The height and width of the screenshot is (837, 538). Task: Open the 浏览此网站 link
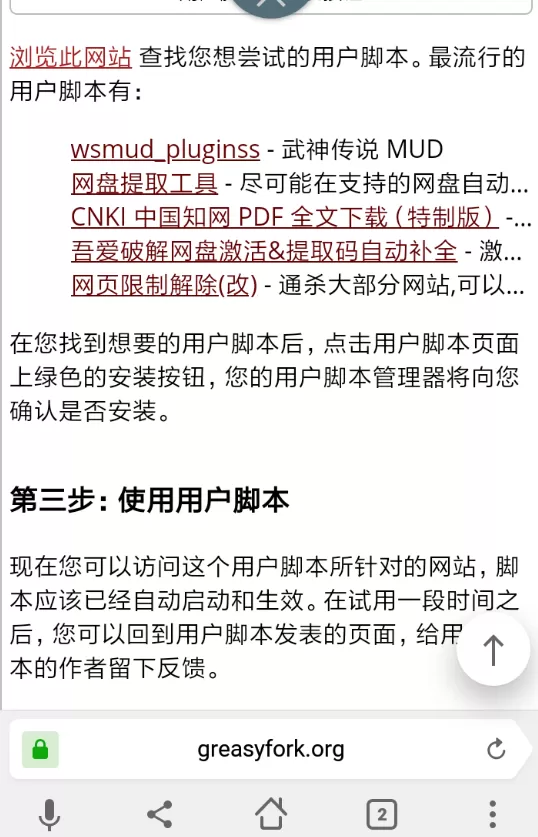pyautogui.click(x=70, y=57)
